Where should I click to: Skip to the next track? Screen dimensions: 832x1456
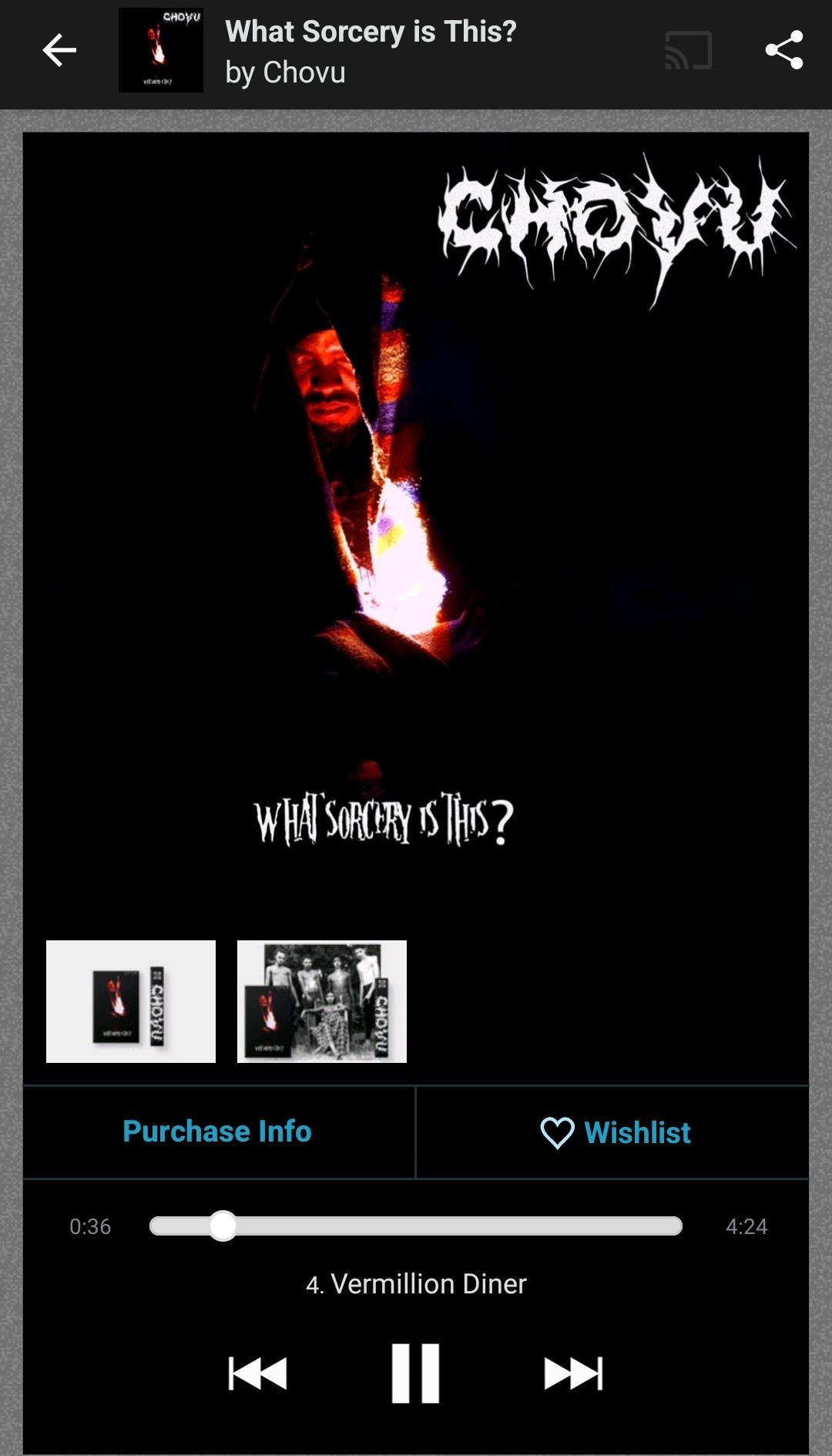573,1373
